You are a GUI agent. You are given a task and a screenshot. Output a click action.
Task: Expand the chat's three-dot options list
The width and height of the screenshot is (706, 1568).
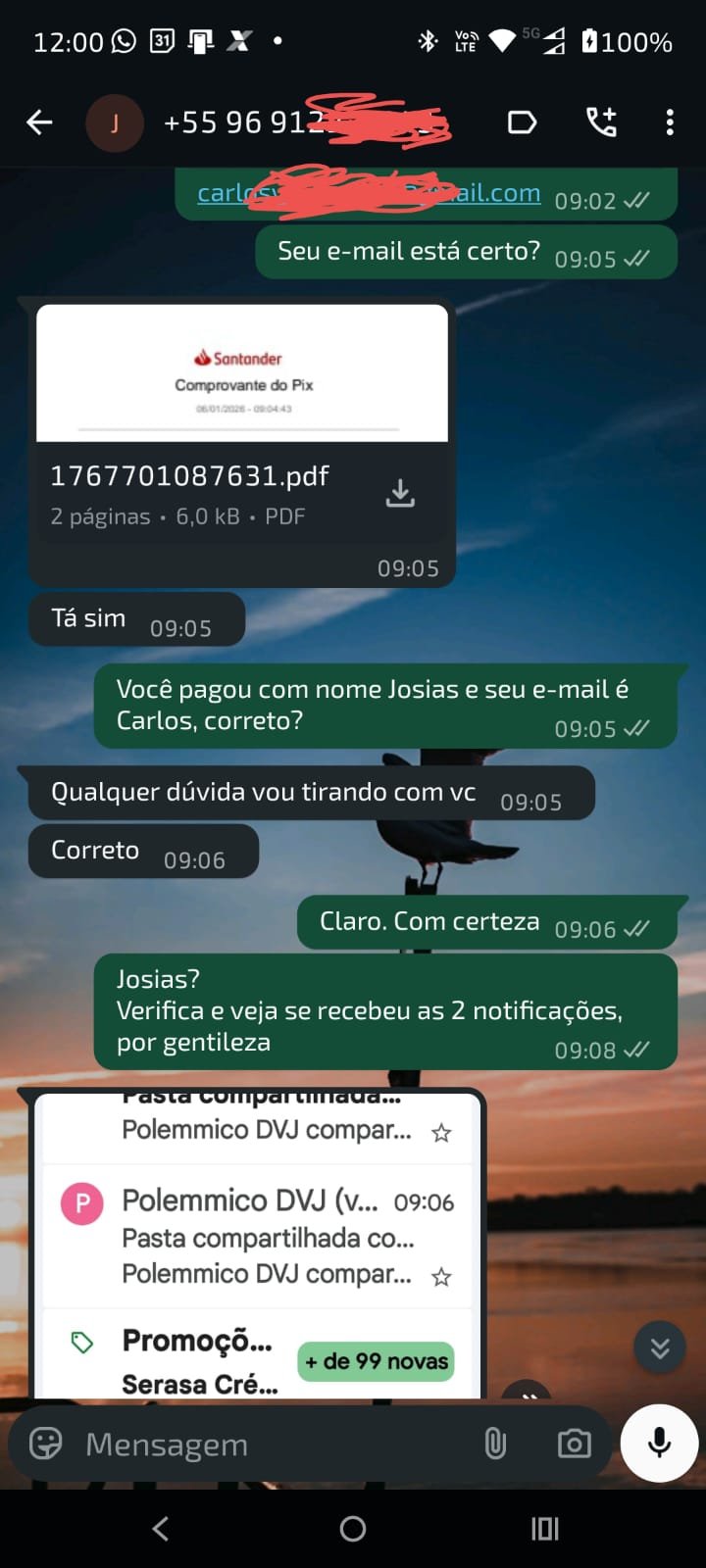click(x=670, y=122)
